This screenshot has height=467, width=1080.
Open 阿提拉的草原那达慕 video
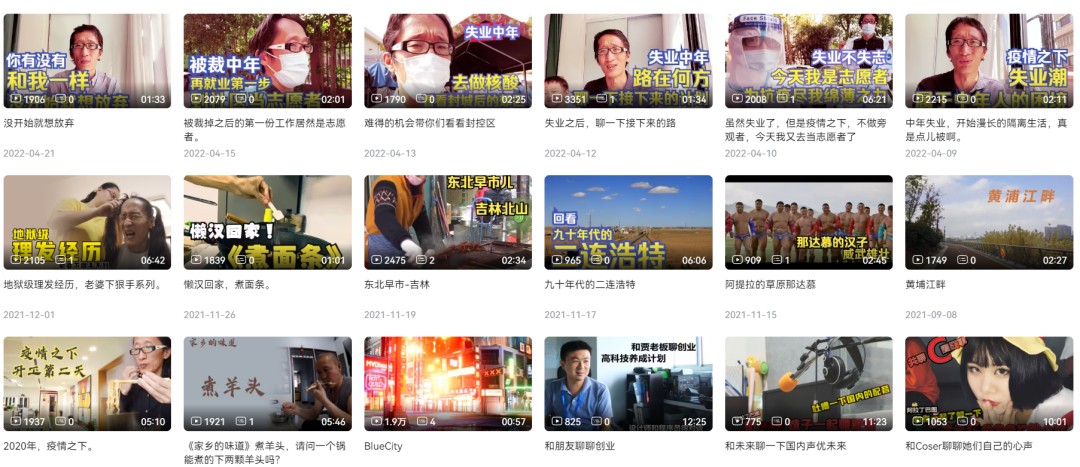coord(808,222)
